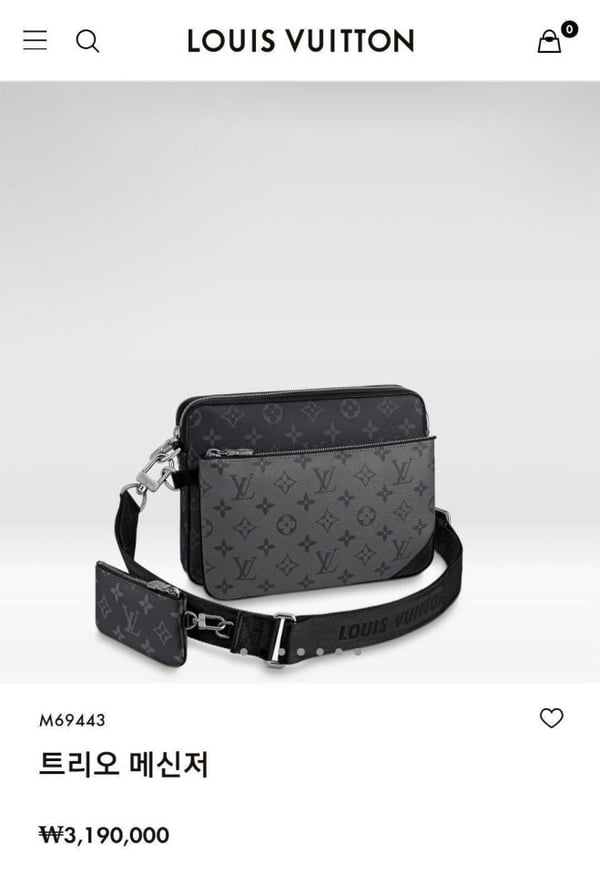The width and height of the screenshot is (600, 874).
Task: Add the 트리오 메신저 to wishlist
Action: pyautogui.click(x=551, y=718)
